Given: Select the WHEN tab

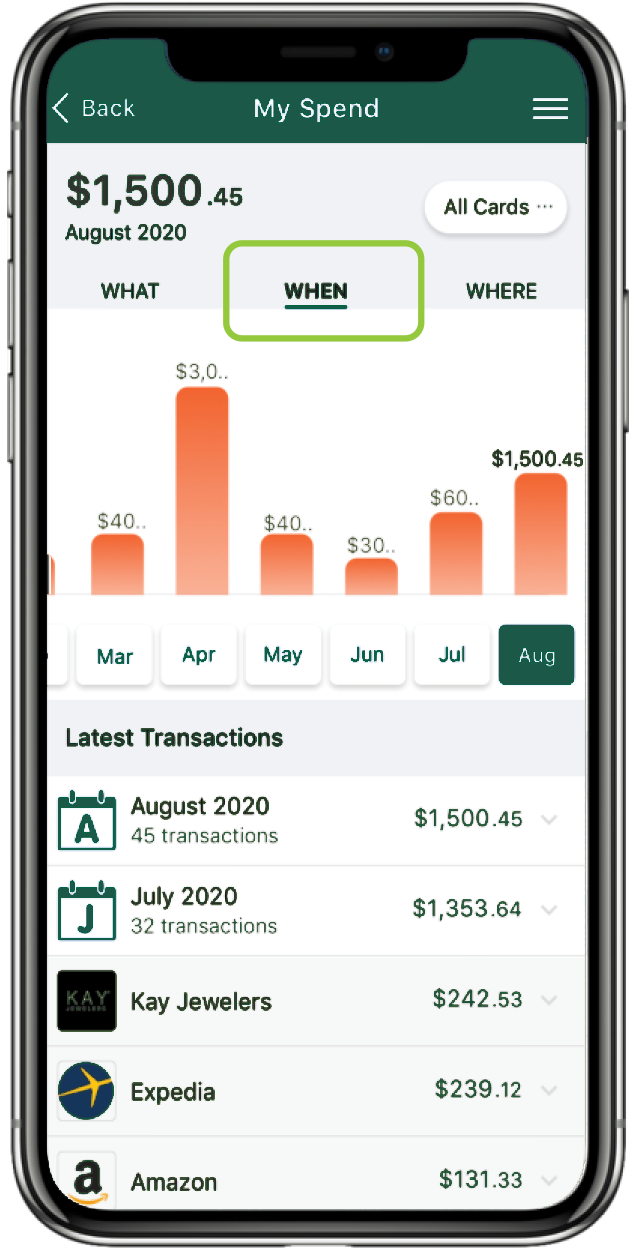Looking at the screenshot, I should pyautogui.click(x=316, y=291).
